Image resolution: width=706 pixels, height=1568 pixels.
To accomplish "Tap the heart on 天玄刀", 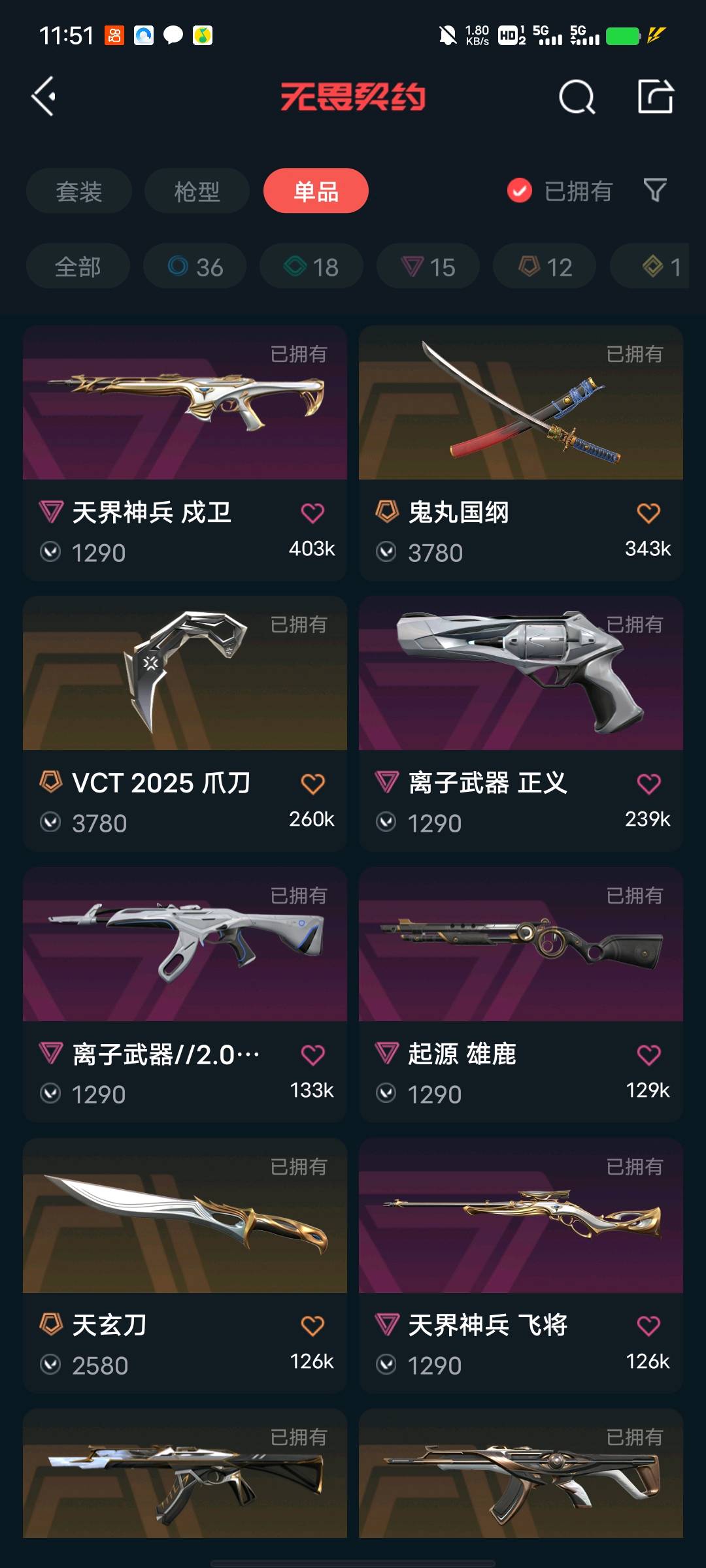I will click(312, 1326).
